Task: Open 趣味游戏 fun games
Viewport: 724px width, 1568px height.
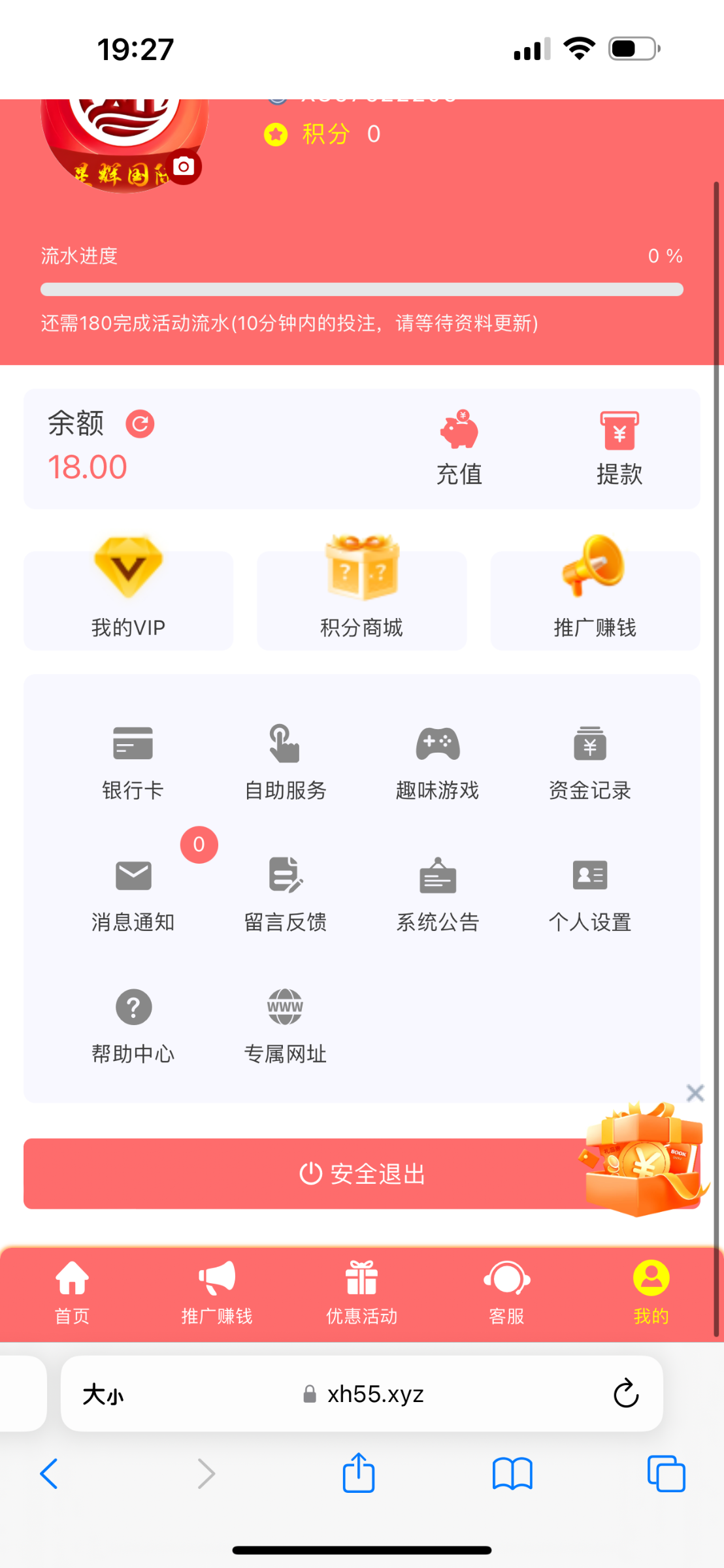Action: pyautogui.click(x=438, y=762)
